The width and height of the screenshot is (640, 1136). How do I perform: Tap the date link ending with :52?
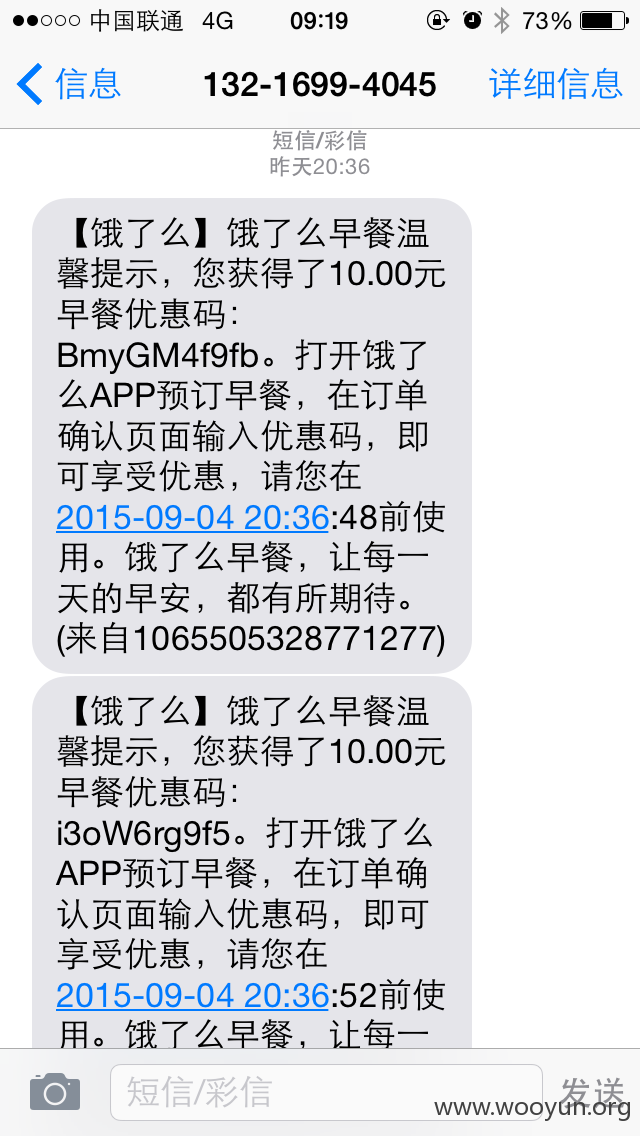coord(193,997)
